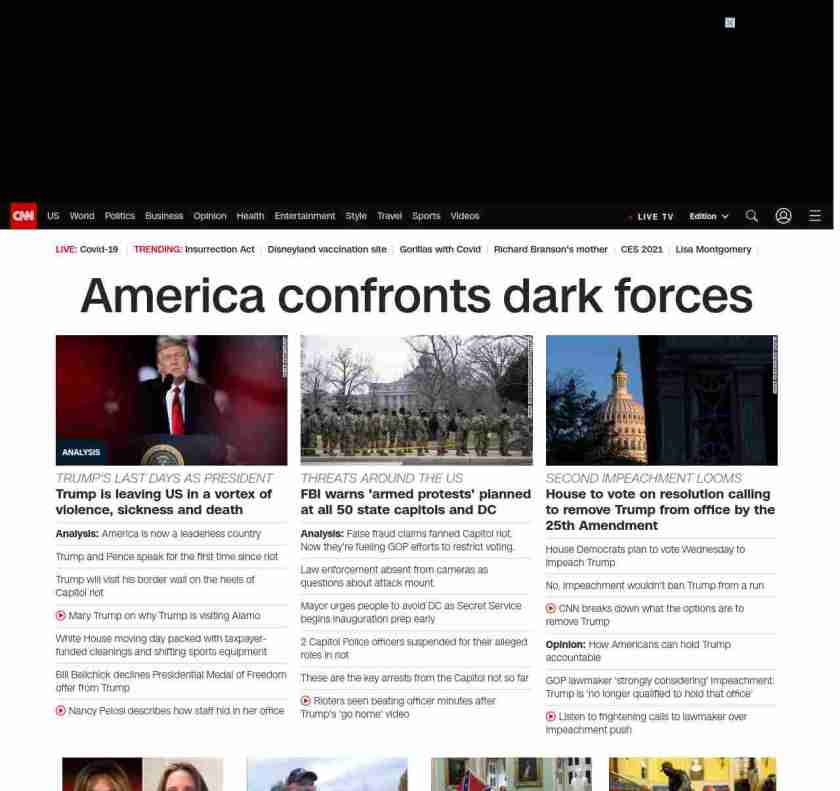Screen dimensions: 840x791
Task: Open the hamburger menu
Action: tap(815, 216)
